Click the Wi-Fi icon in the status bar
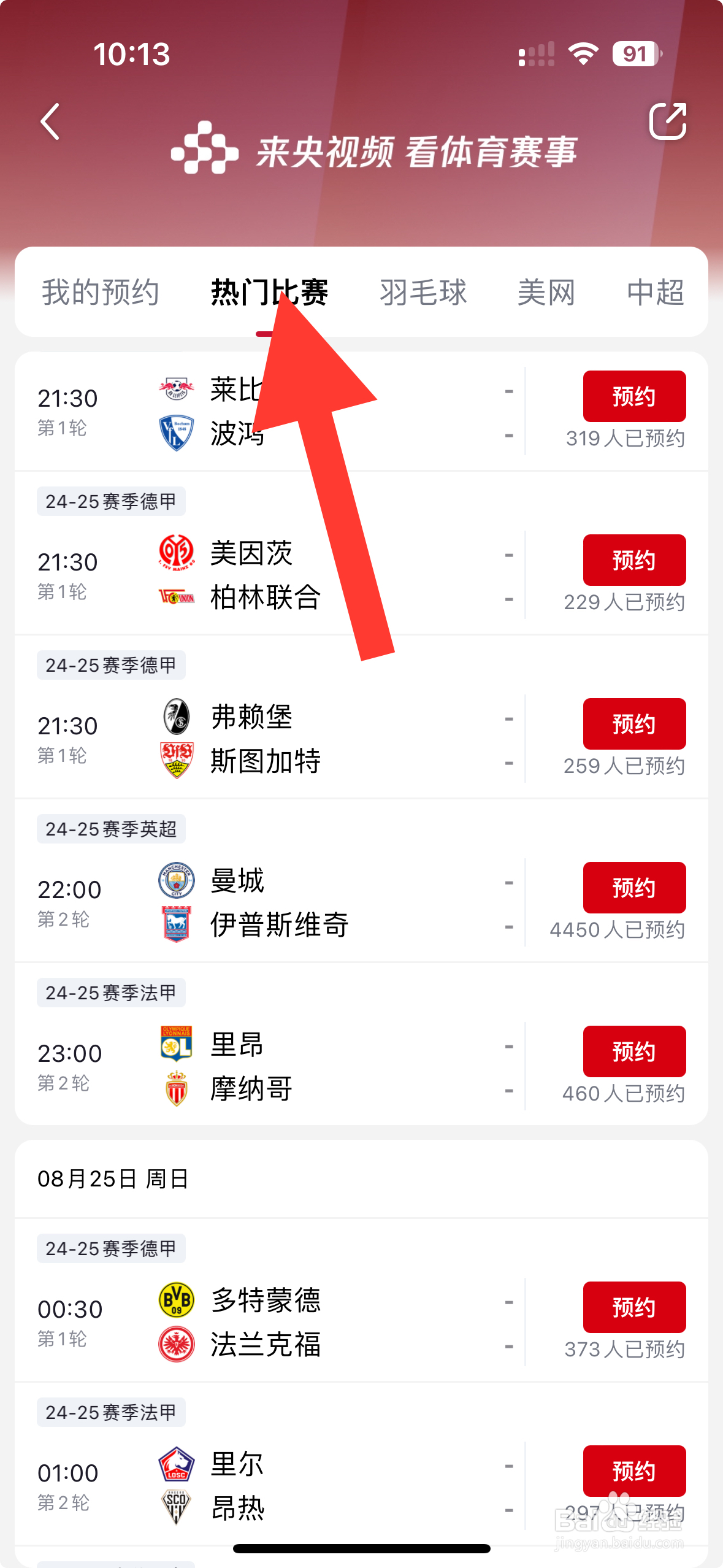The image size is (723, 1568). pyautogui.click(x=583, y=54)
